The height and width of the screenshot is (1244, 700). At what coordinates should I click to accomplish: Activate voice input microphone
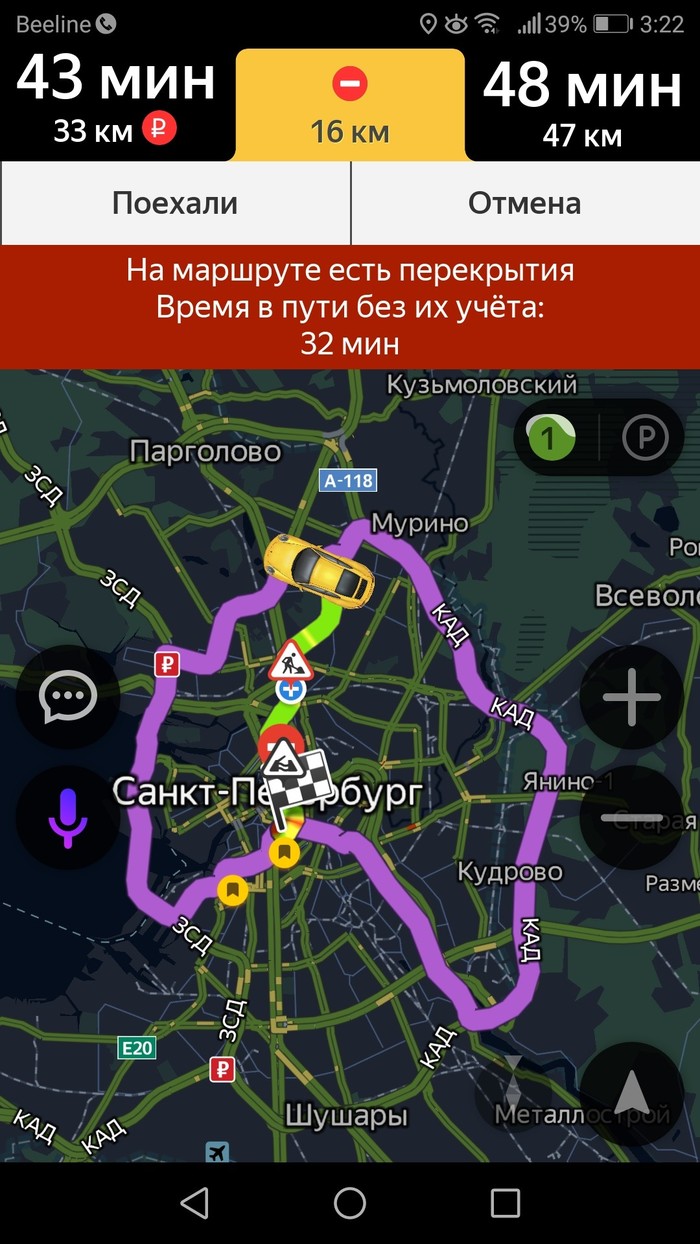point(68,817)
